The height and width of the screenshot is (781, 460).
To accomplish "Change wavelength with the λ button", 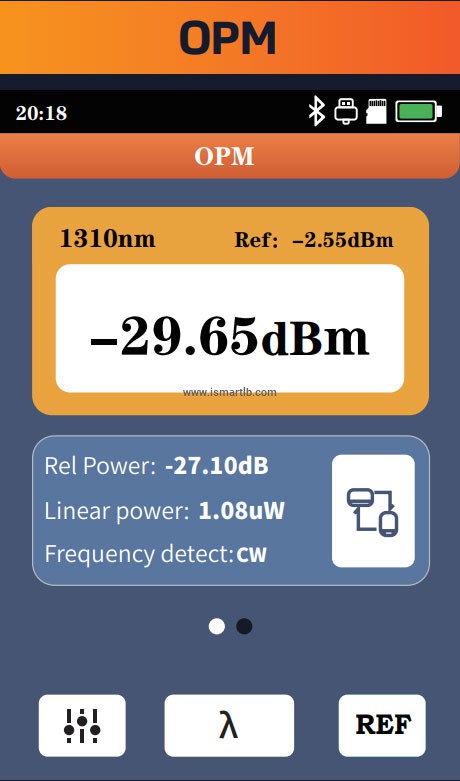I will [229, 725].
